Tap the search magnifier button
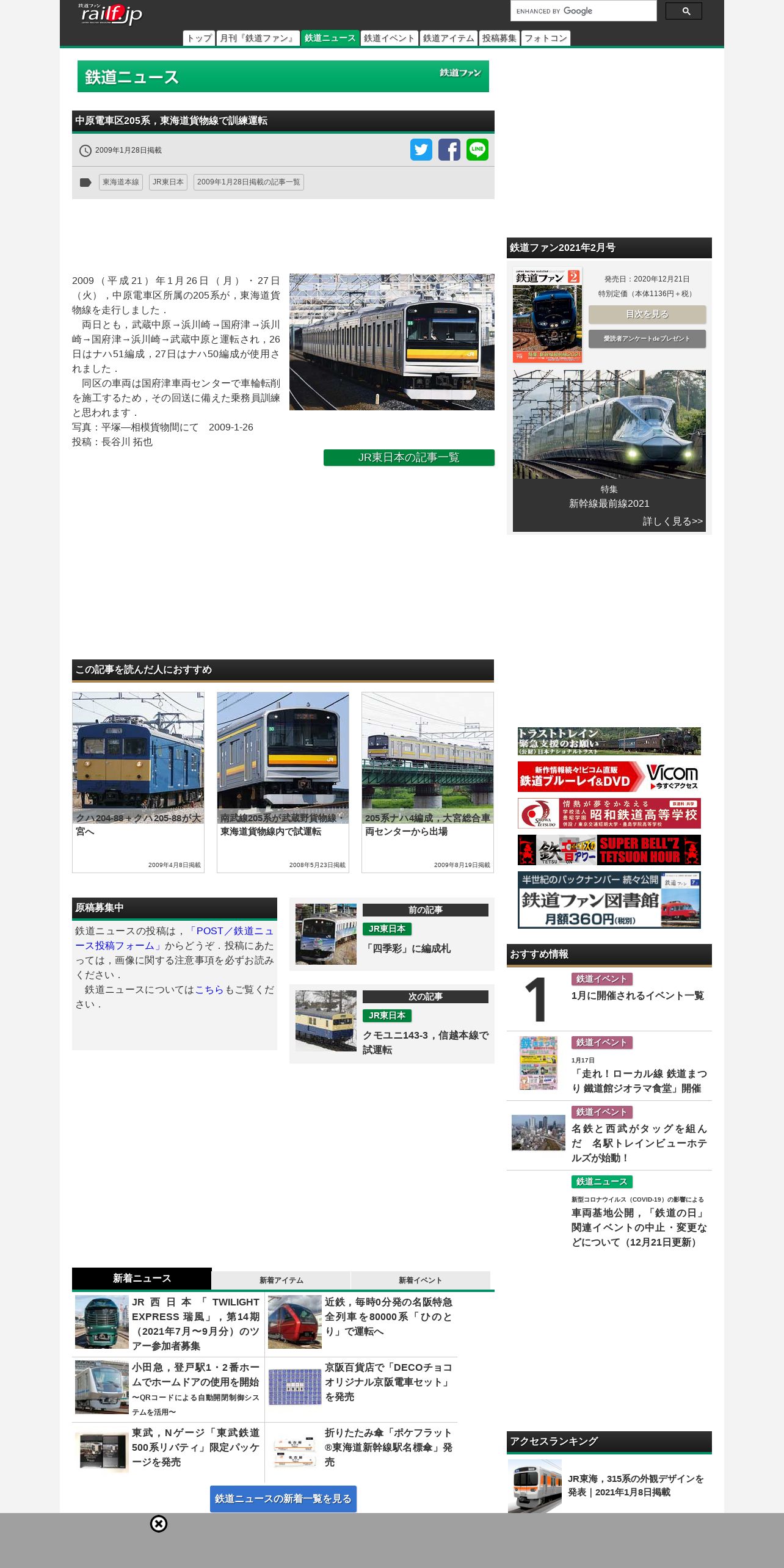 point(683,11)
